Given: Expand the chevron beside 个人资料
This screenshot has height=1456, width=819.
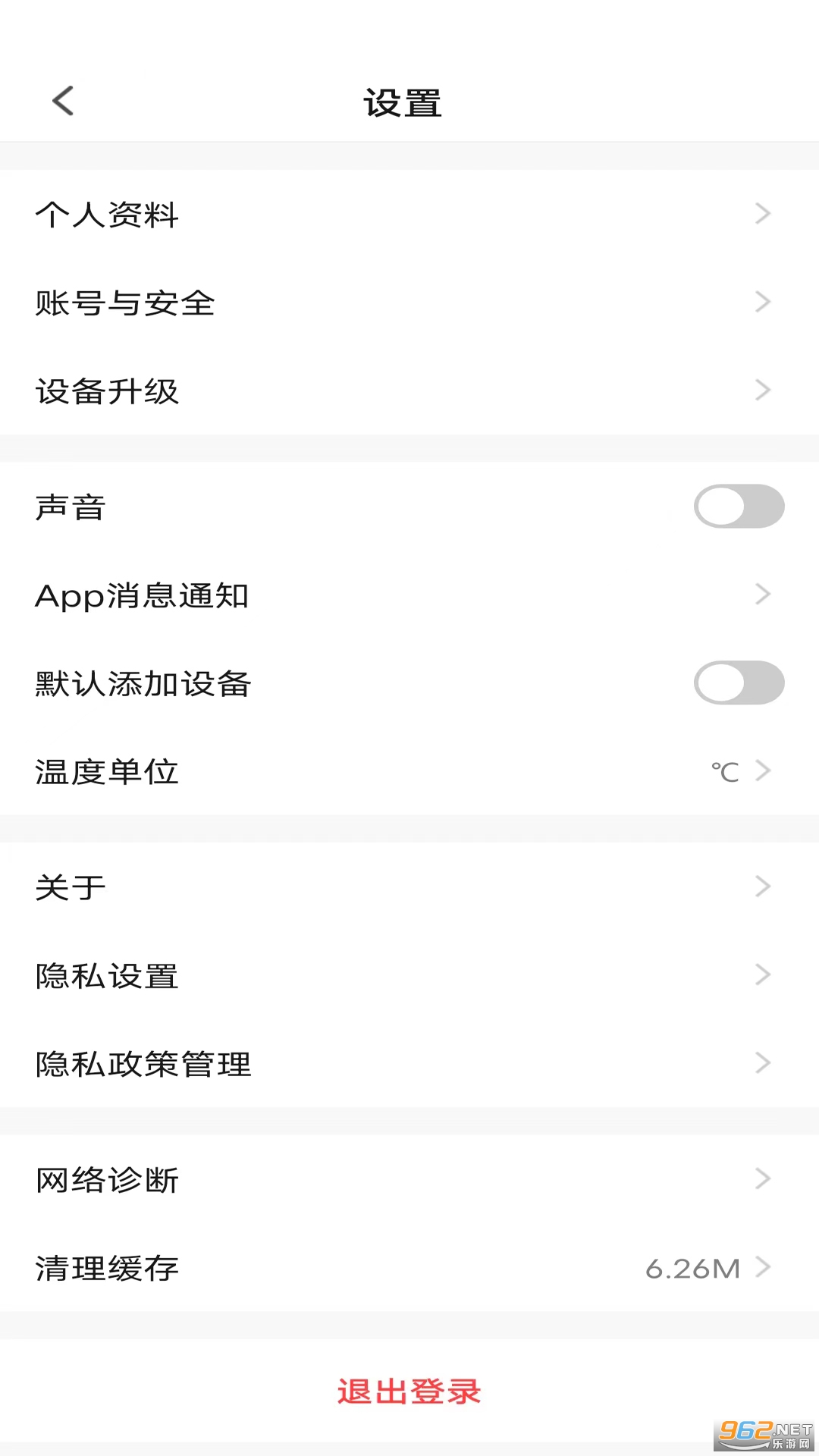Looking at the screenshot, I should tap(763, 215).
